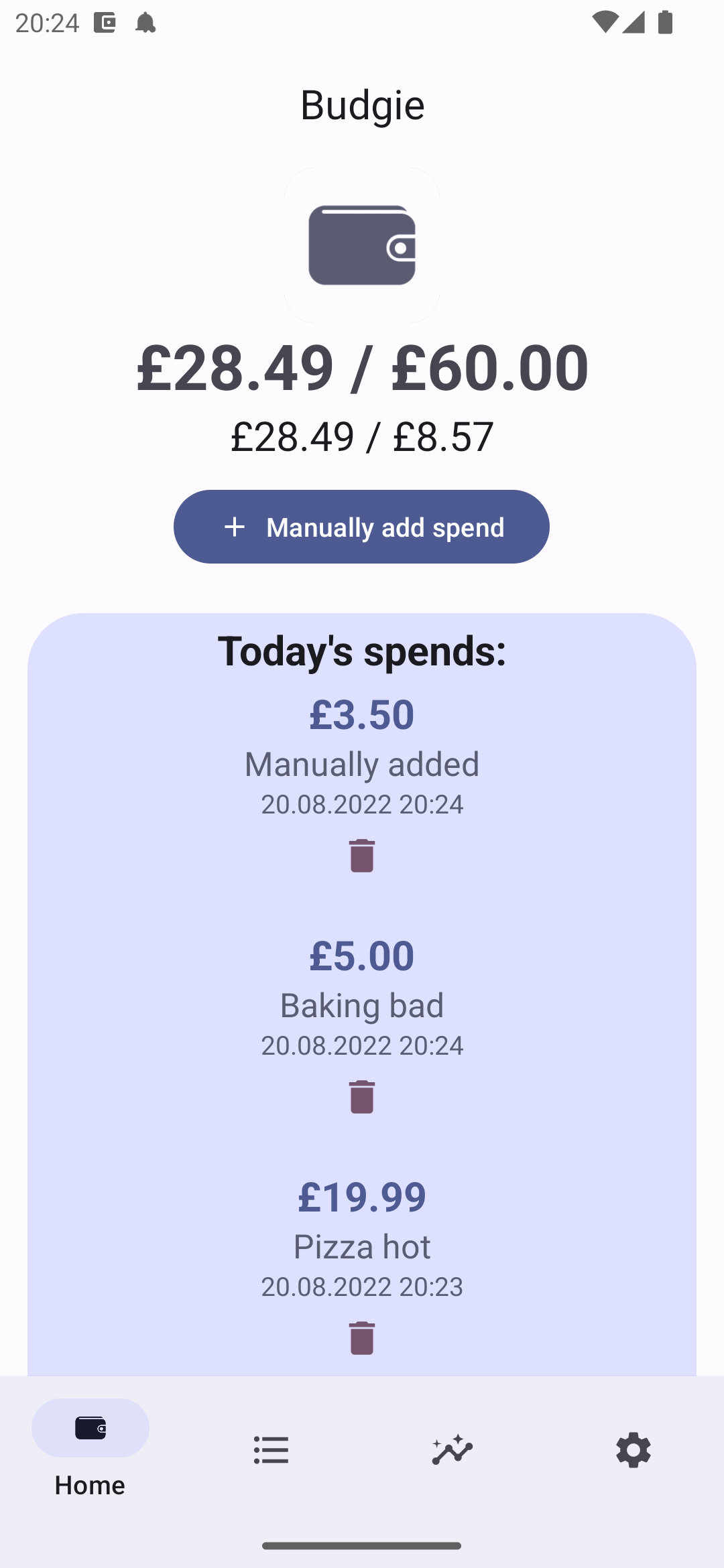
Task: Open the app settings gear
Action: click(633, 1449)
